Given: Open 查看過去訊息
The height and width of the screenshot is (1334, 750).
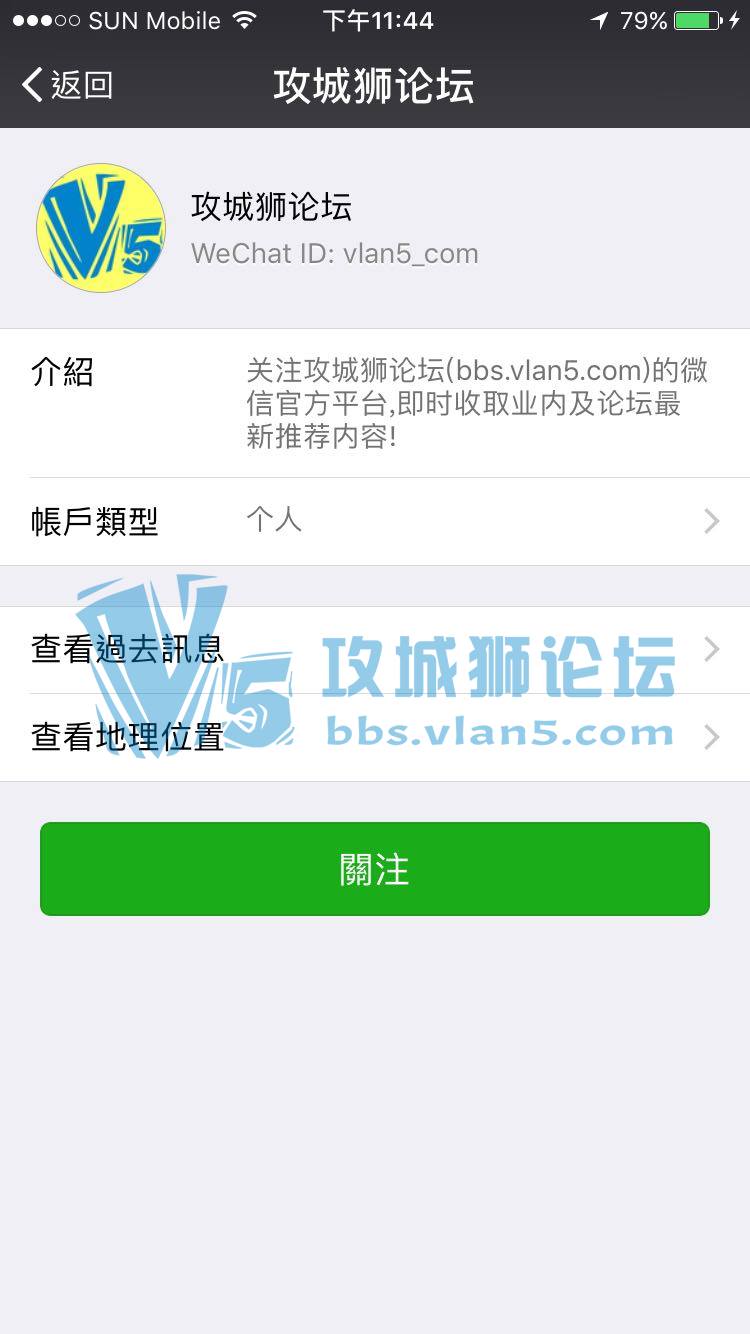Looking at the screenshot, I should 375,650.
